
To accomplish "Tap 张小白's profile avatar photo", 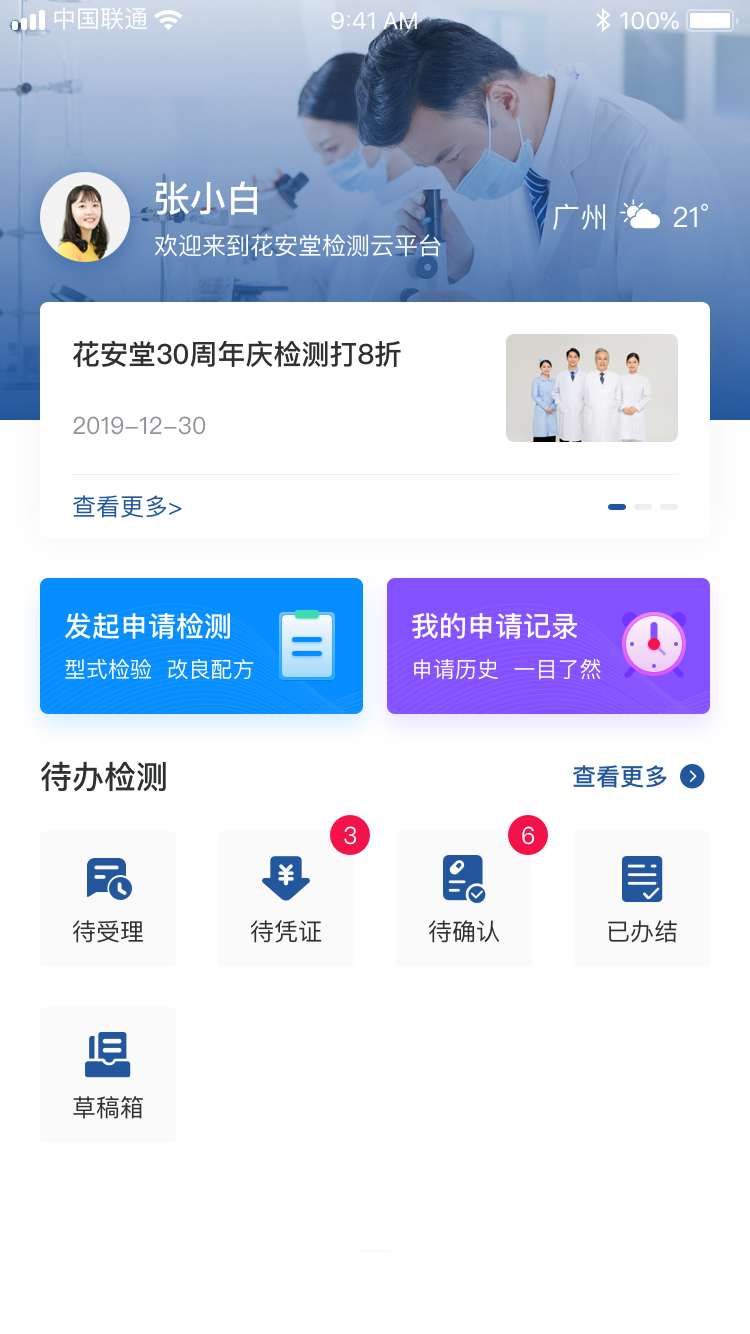I will (x=85, y=216).
